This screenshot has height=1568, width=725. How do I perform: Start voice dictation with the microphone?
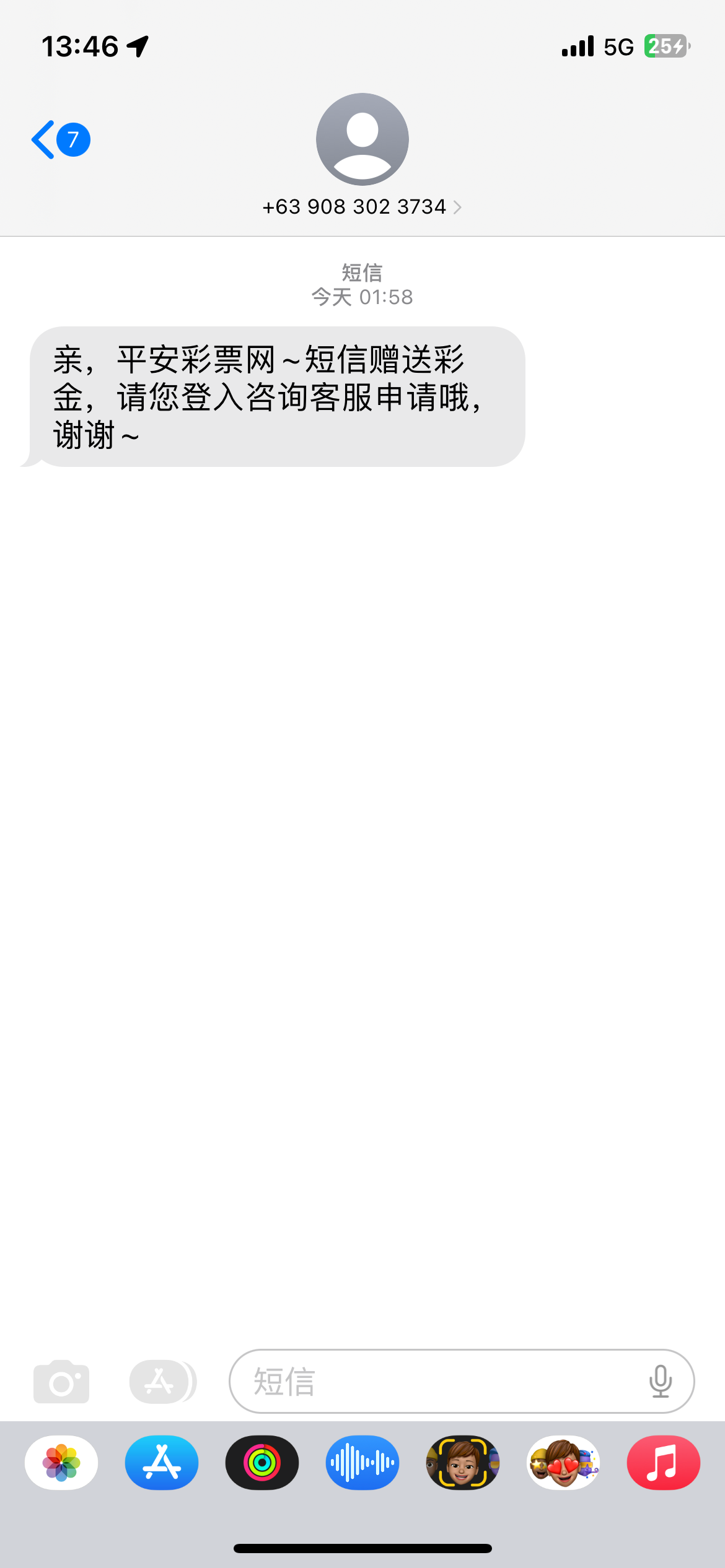point(660,1382)
